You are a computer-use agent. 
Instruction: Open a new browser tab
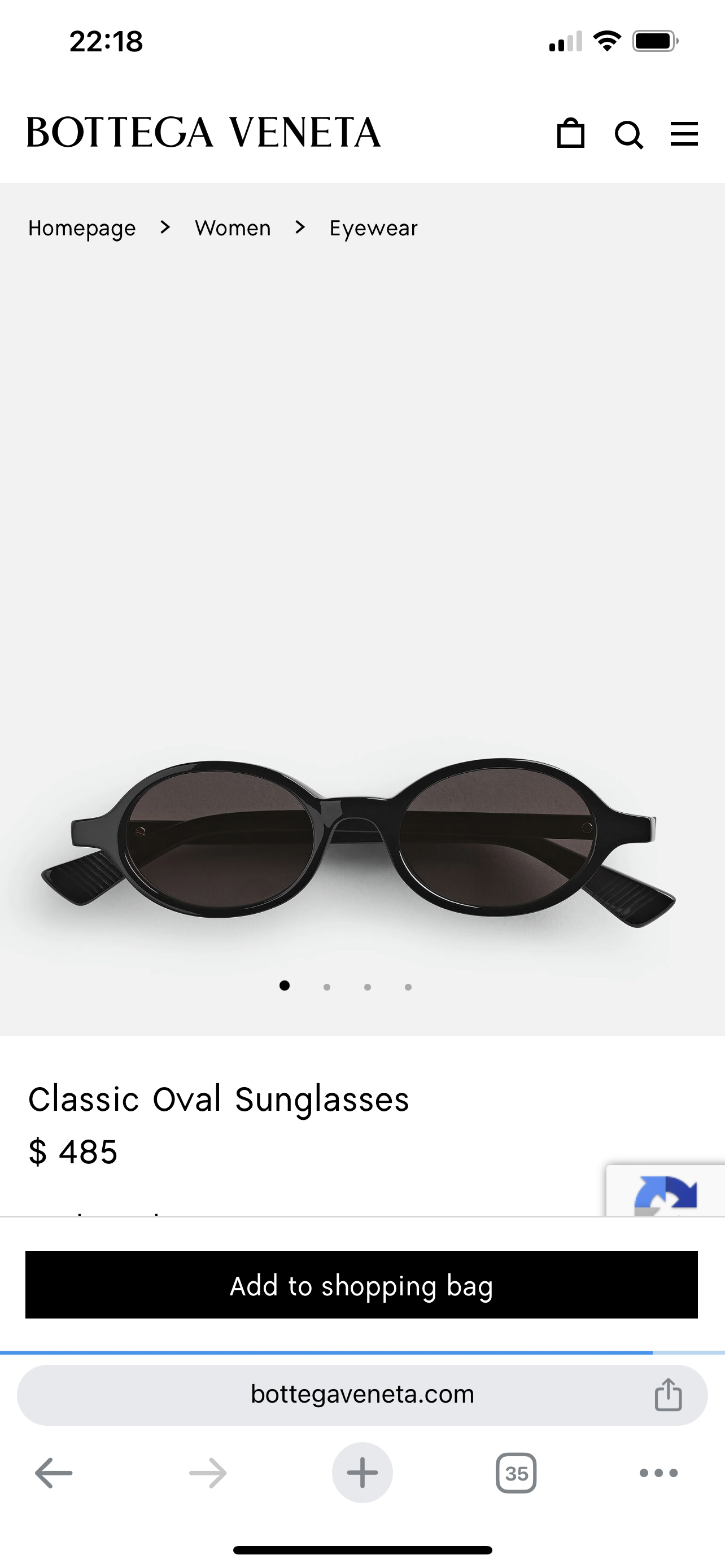click(362, 1473)
